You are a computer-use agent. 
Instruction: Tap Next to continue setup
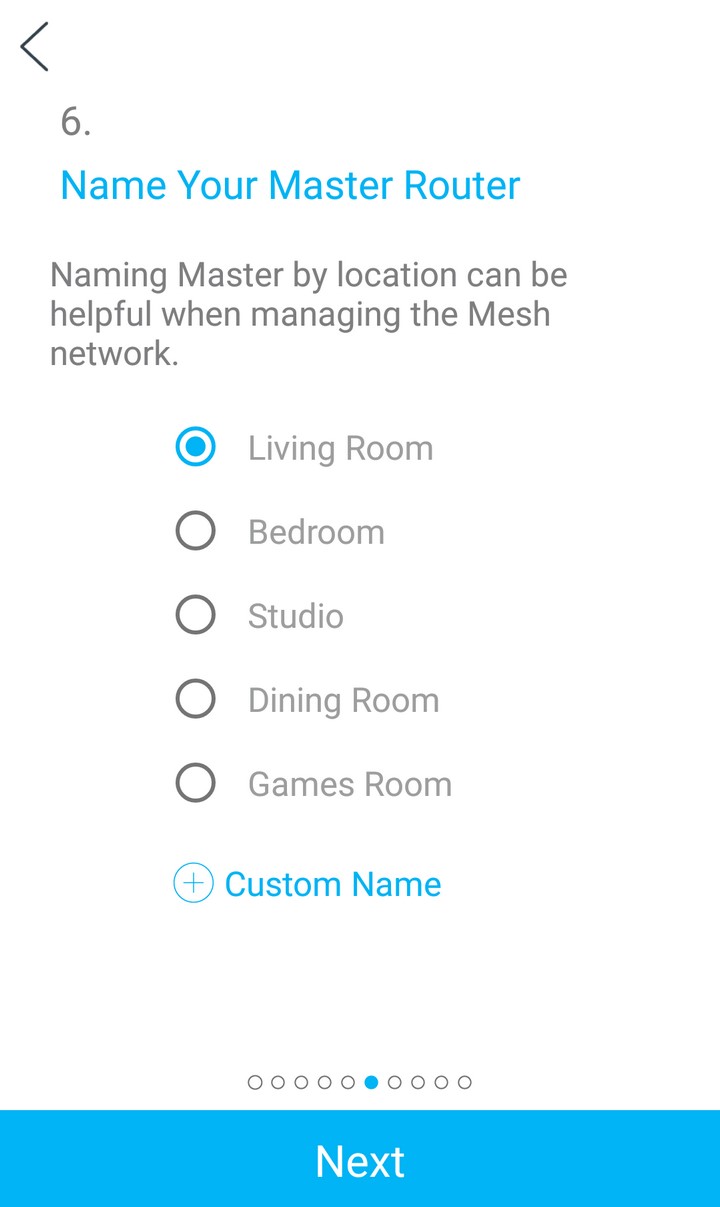click(x=360, y=1159)
